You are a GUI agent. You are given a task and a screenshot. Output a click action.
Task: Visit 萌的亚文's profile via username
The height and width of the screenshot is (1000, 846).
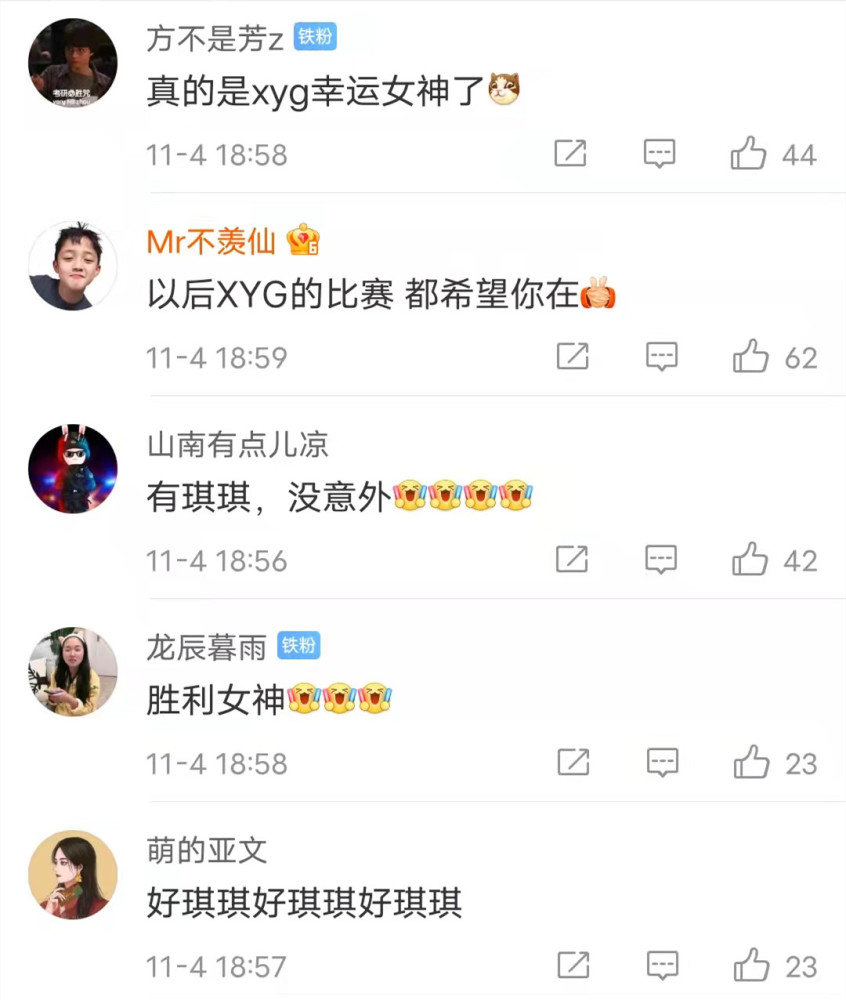(207, 850)
